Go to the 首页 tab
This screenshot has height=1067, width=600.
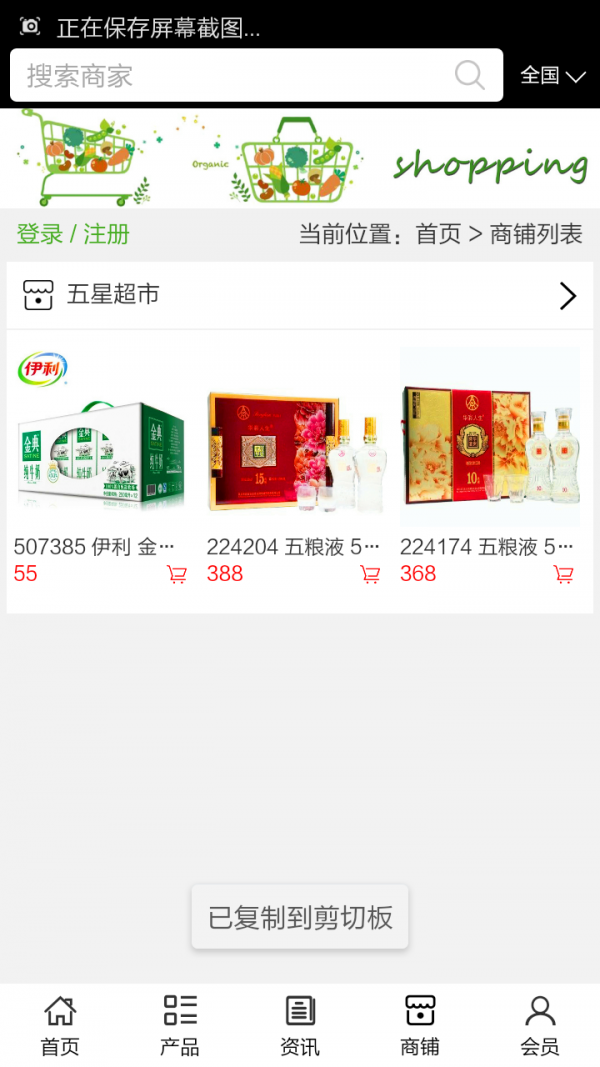point(60,1025)
